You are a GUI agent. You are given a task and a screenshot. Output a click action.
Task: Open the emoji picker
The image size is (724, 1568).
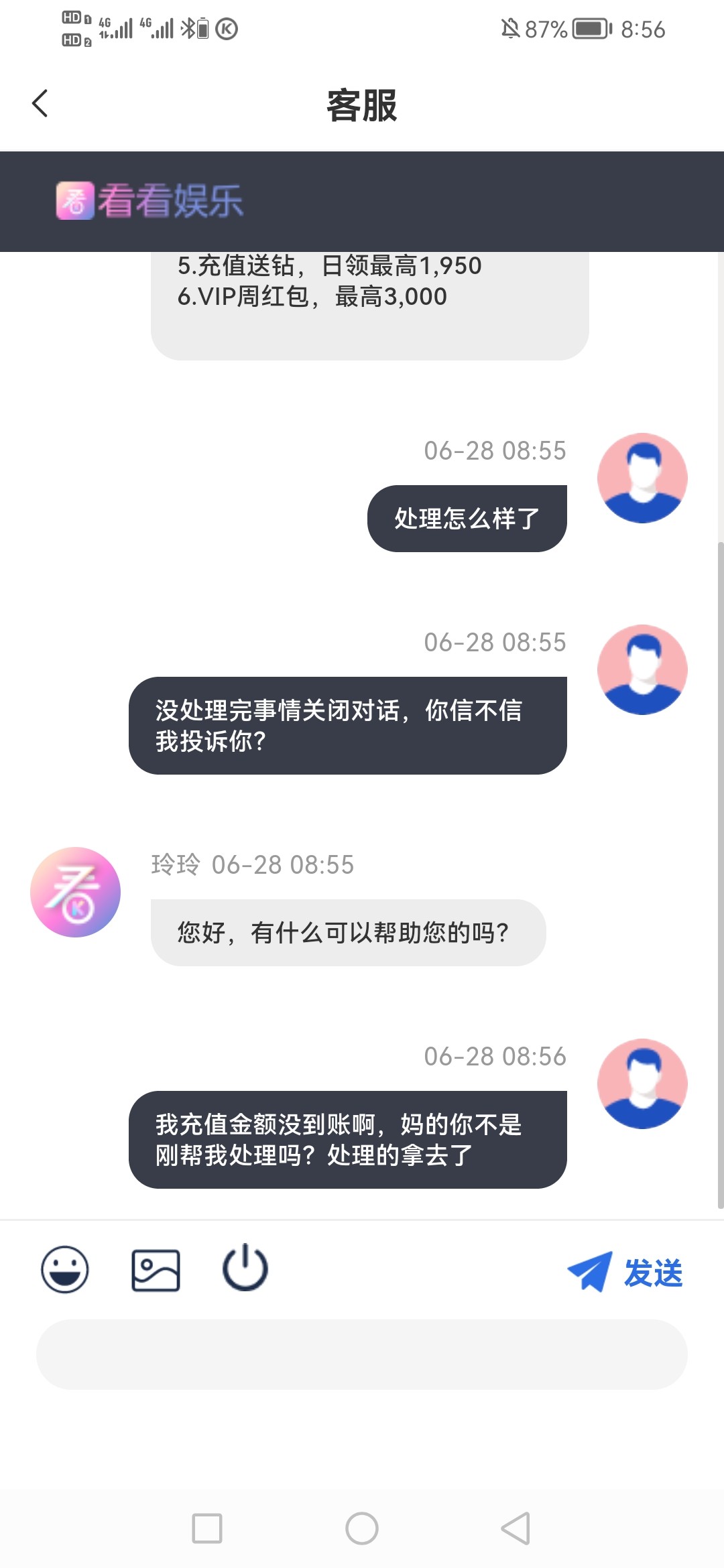65,1269
